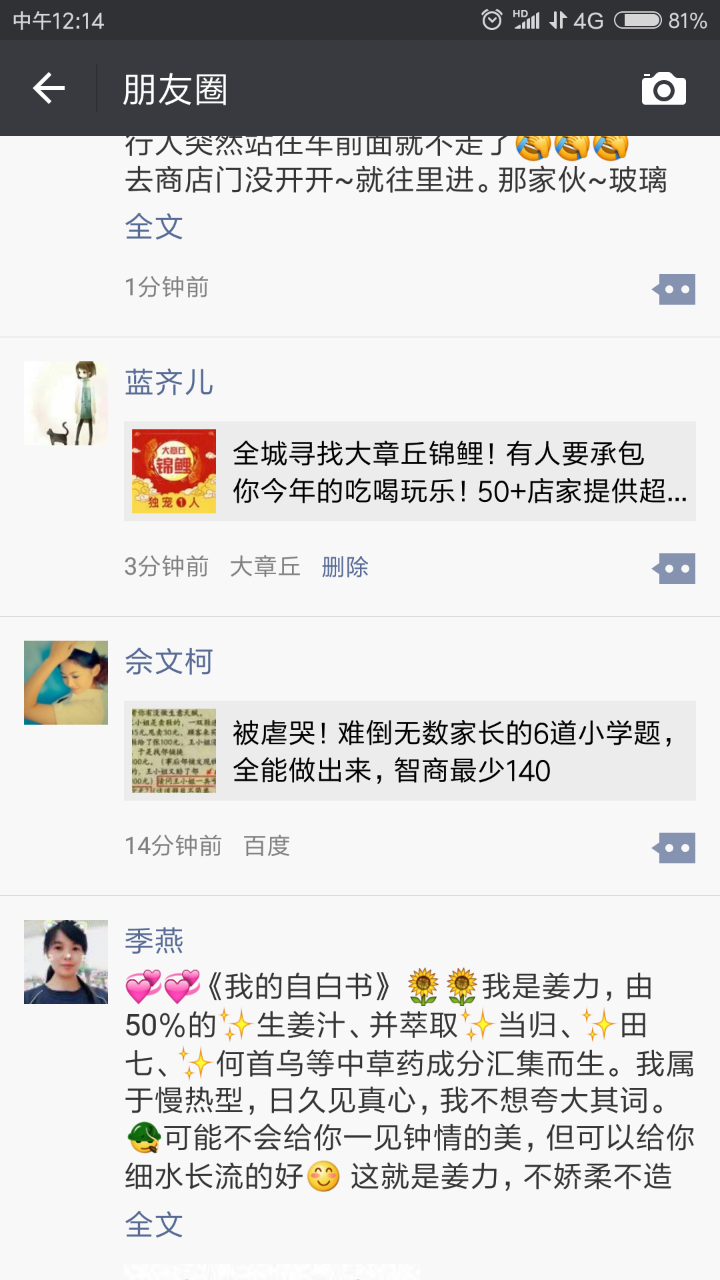The width and height of the screenshot is (720, 1280).
Task: Open comment menu on 蓝齐儿's post
Action: click(674, 568)
